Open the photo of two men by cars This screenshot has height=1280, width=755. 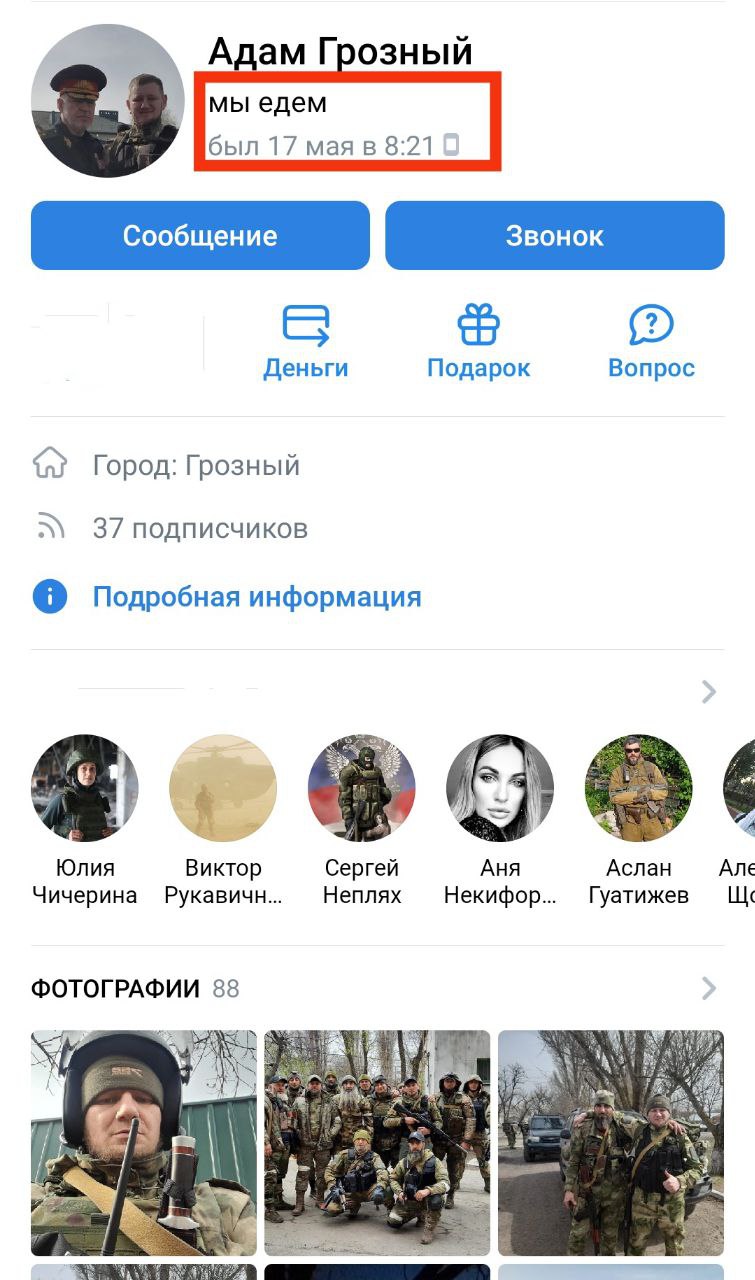click(x=611, y=1142)
